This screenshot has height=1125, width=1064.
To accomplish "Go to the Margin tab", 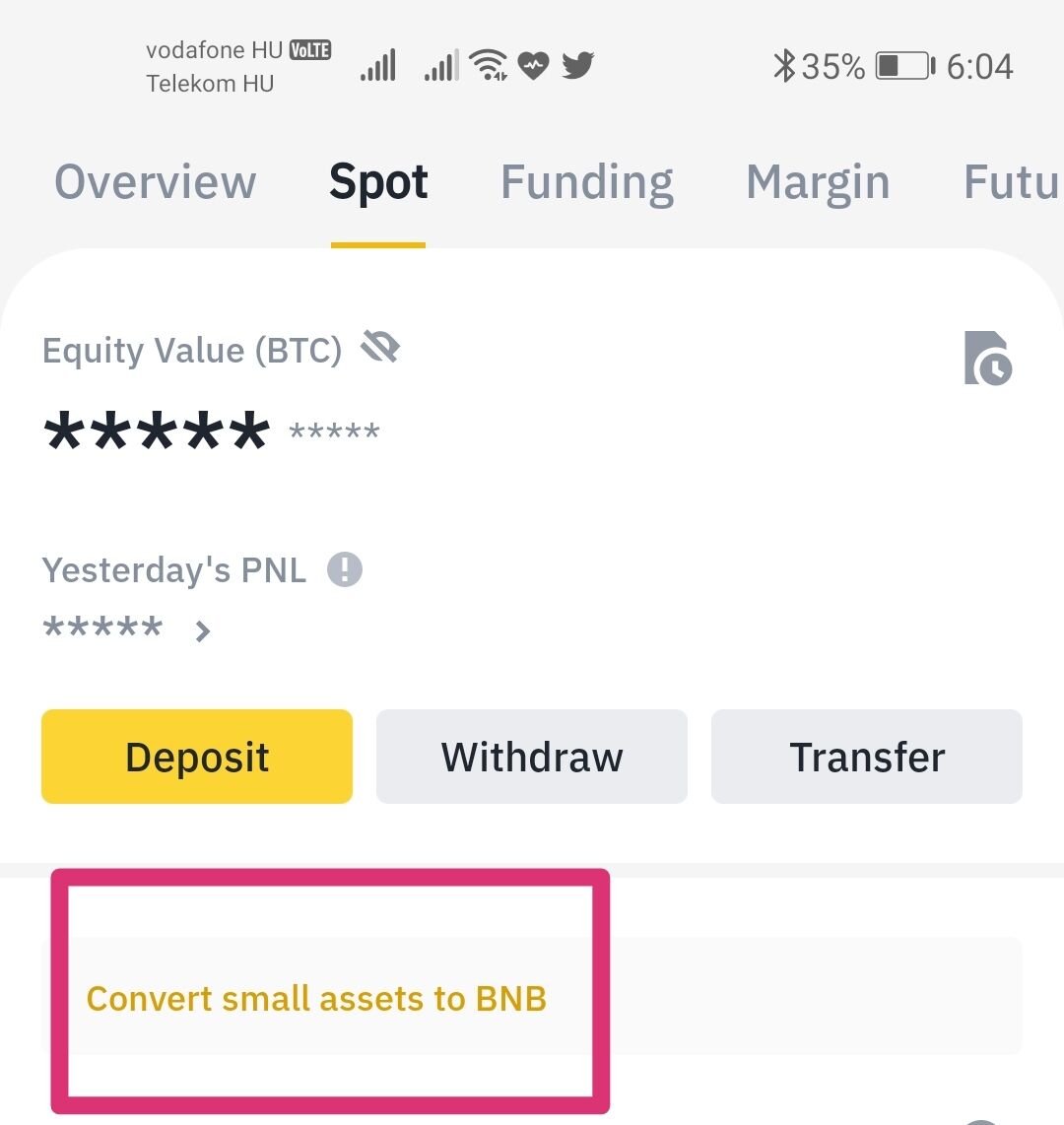I will click(818, 182).
